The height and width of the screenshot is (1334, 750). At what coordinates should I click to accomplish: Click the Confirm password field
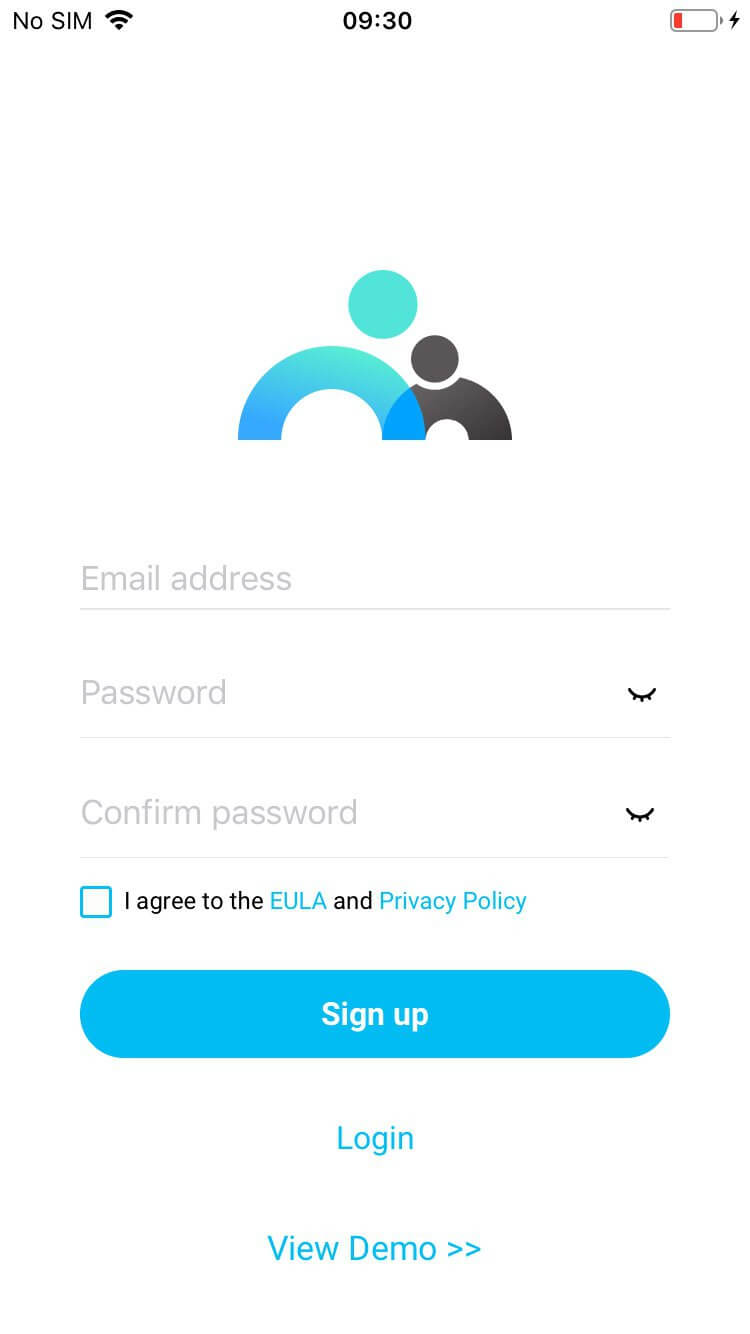click(x=300, y=812)
